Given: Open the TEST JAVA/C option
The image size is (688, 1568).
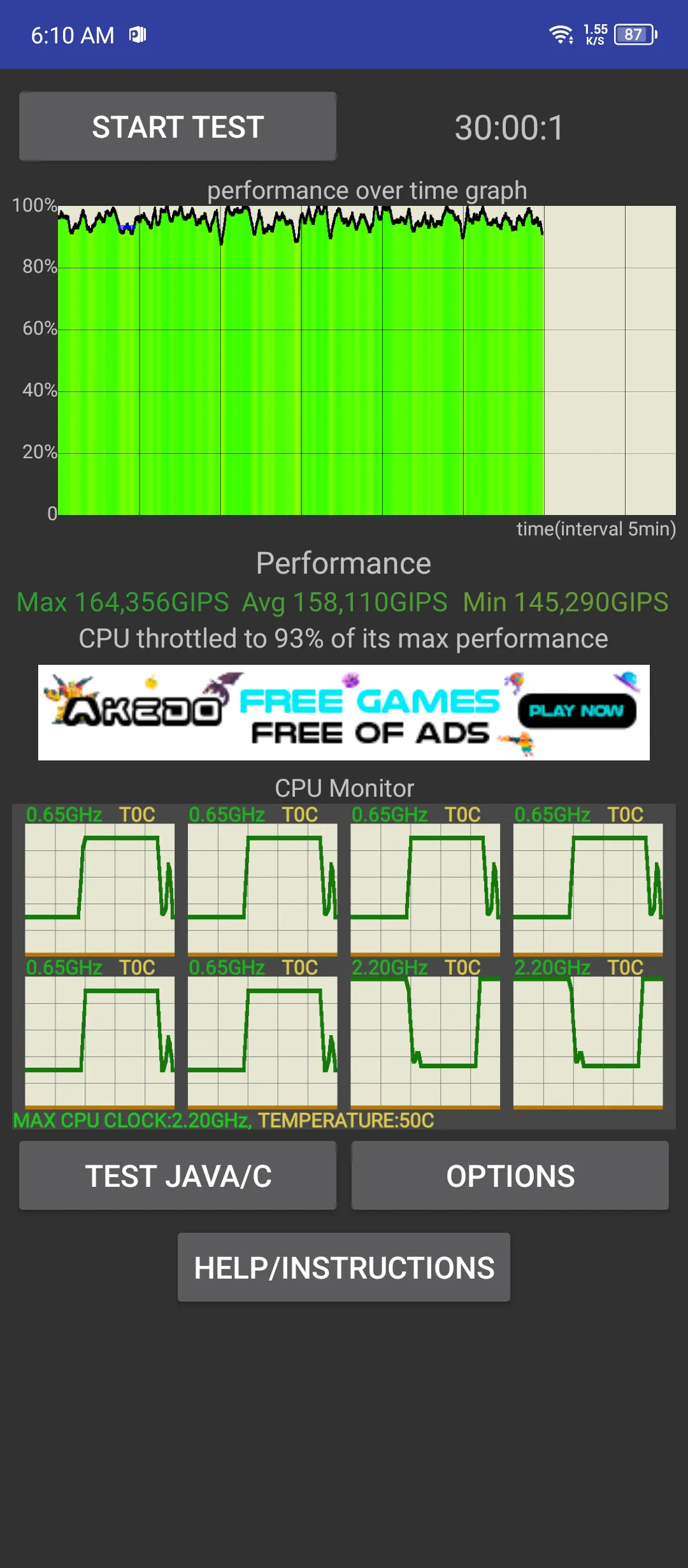Looking at the screenshot, I should pyautogui.click(x=178, y=1176).
